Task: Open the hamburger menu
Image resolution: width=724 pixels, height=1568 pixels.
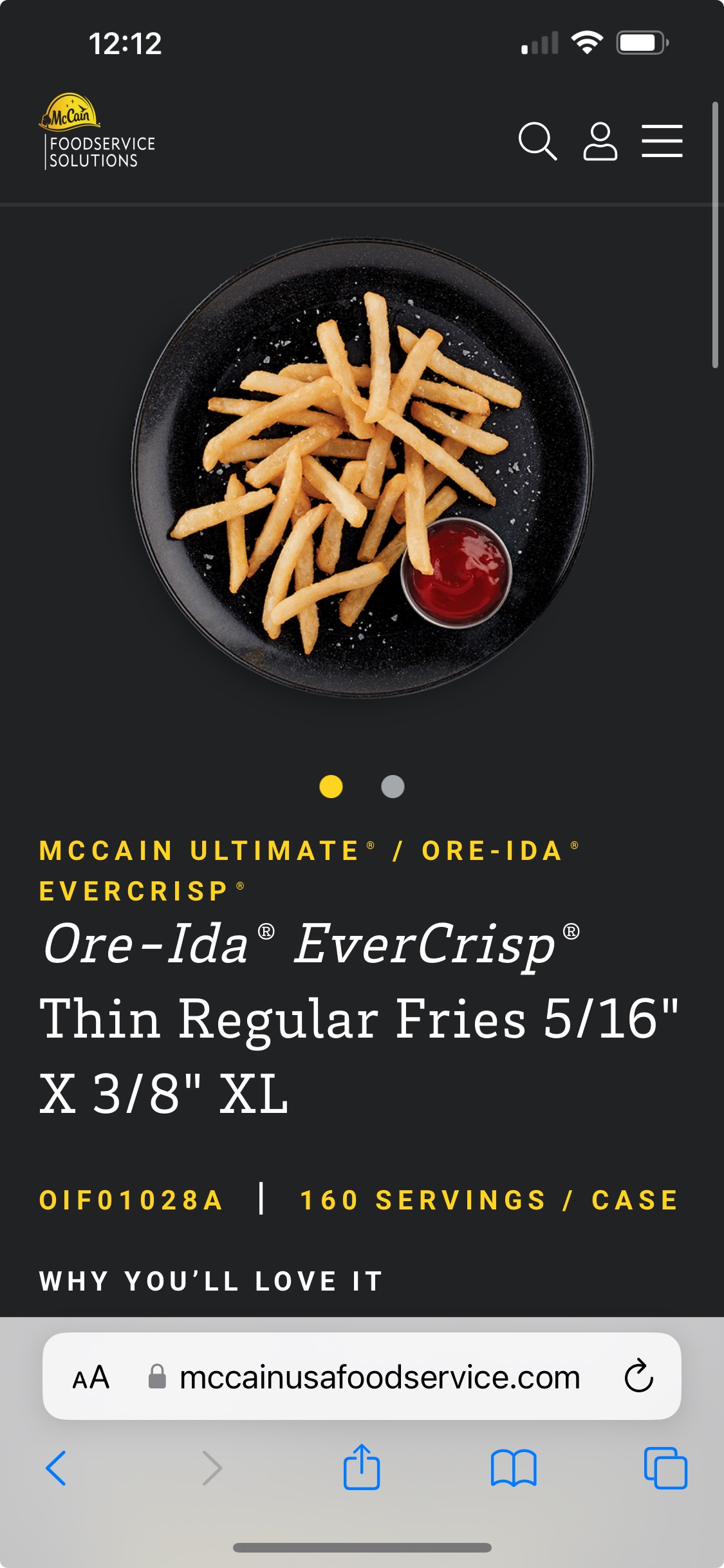Action: pos(662,140)
